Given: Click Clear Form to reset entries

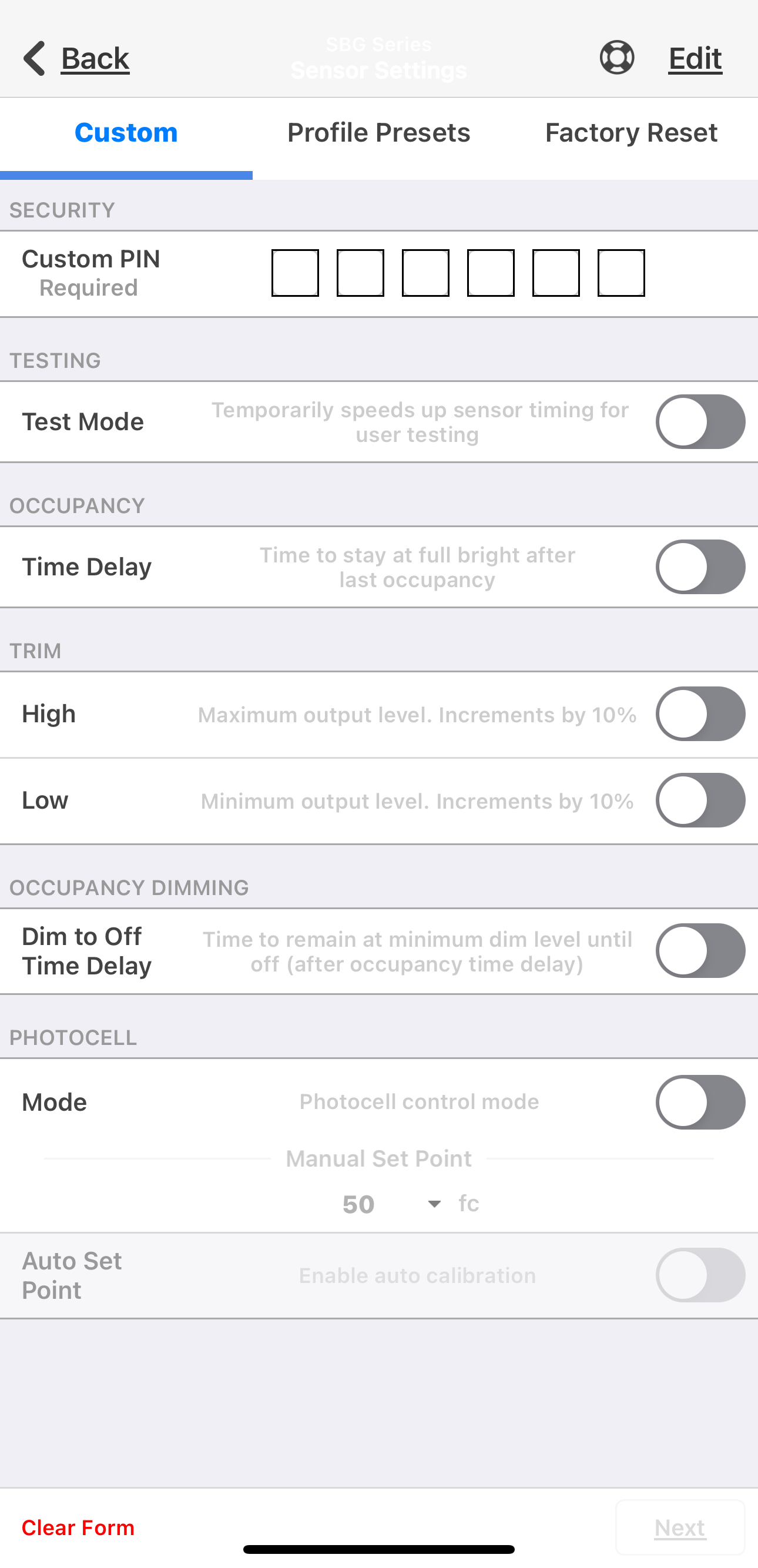Looking at the screenshot, I should pos(78,1527).
